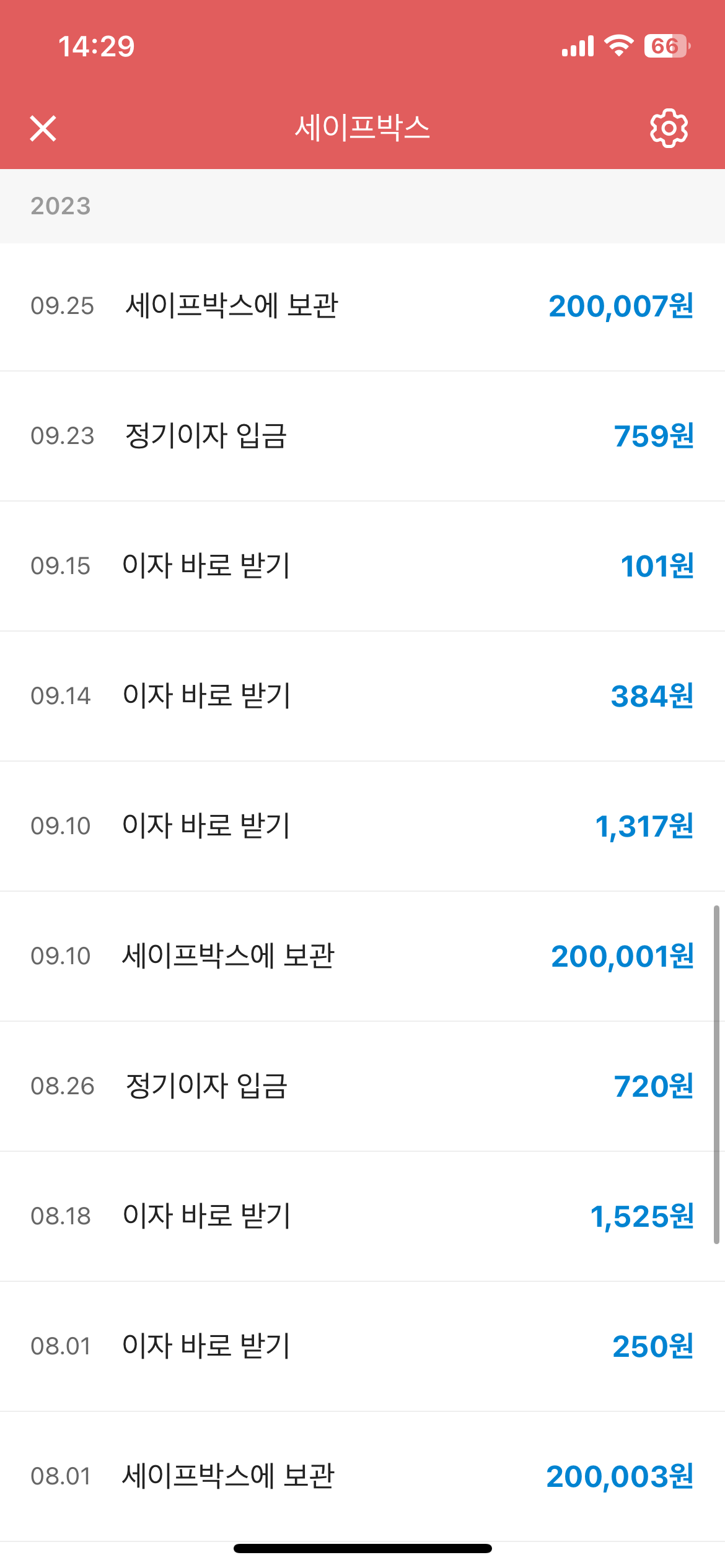Select the 세이프박스 title in the header
Screen dimensions: 725x1568
coord(362,129)
